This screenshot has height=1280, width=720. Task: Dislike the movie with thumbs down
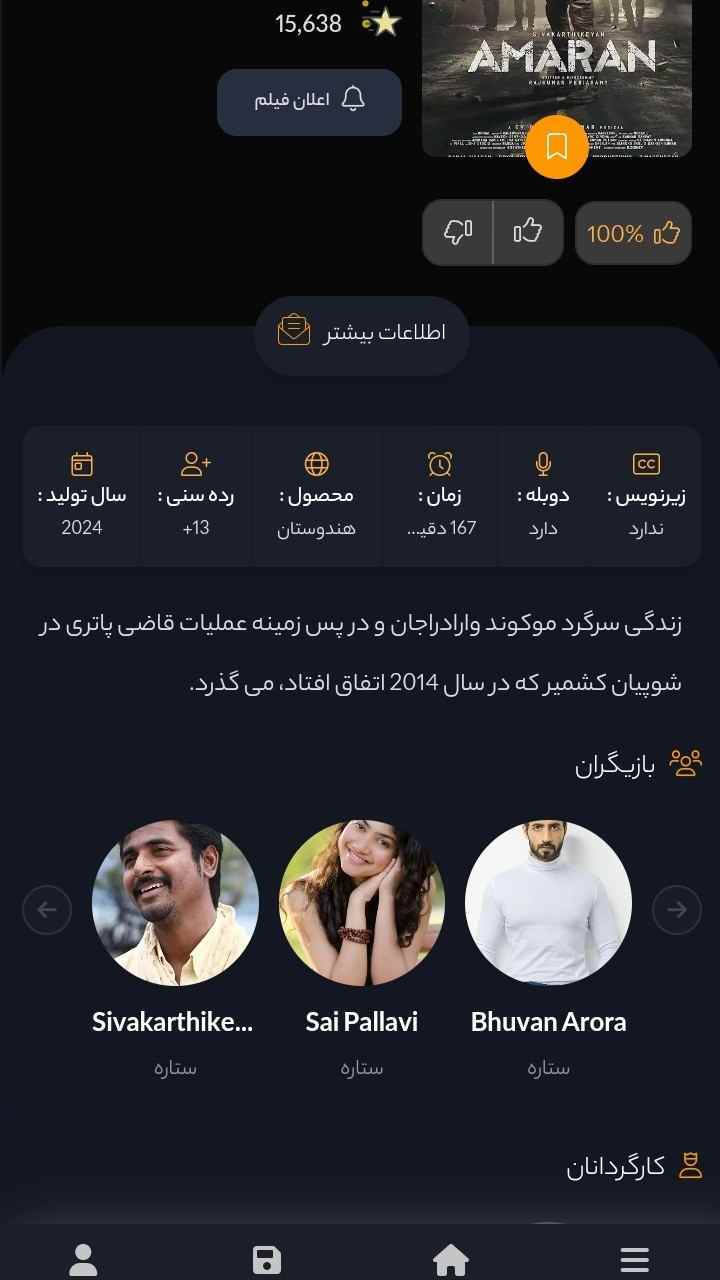coord(458,233)
